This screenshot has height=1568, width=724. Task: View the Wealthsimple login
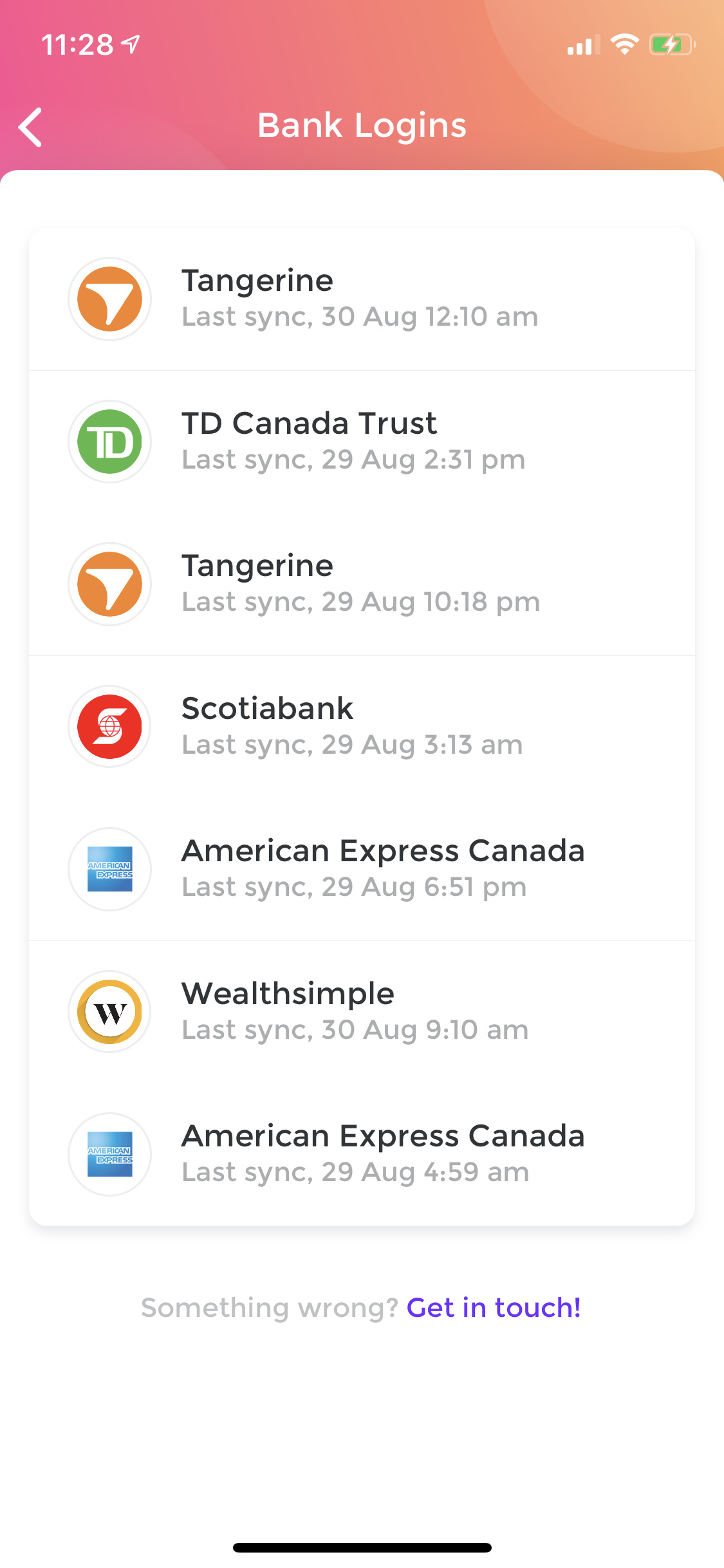362,1012
